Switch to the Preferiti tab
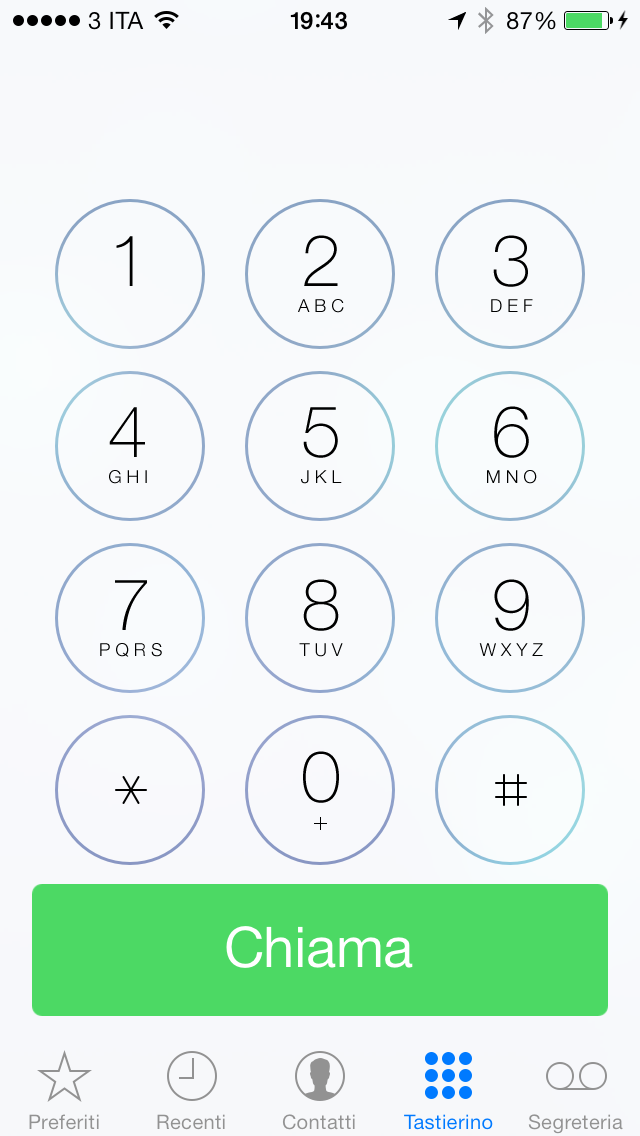Image resolution: width=640 pixels, height=1136 pixels. click(64, 1090)
